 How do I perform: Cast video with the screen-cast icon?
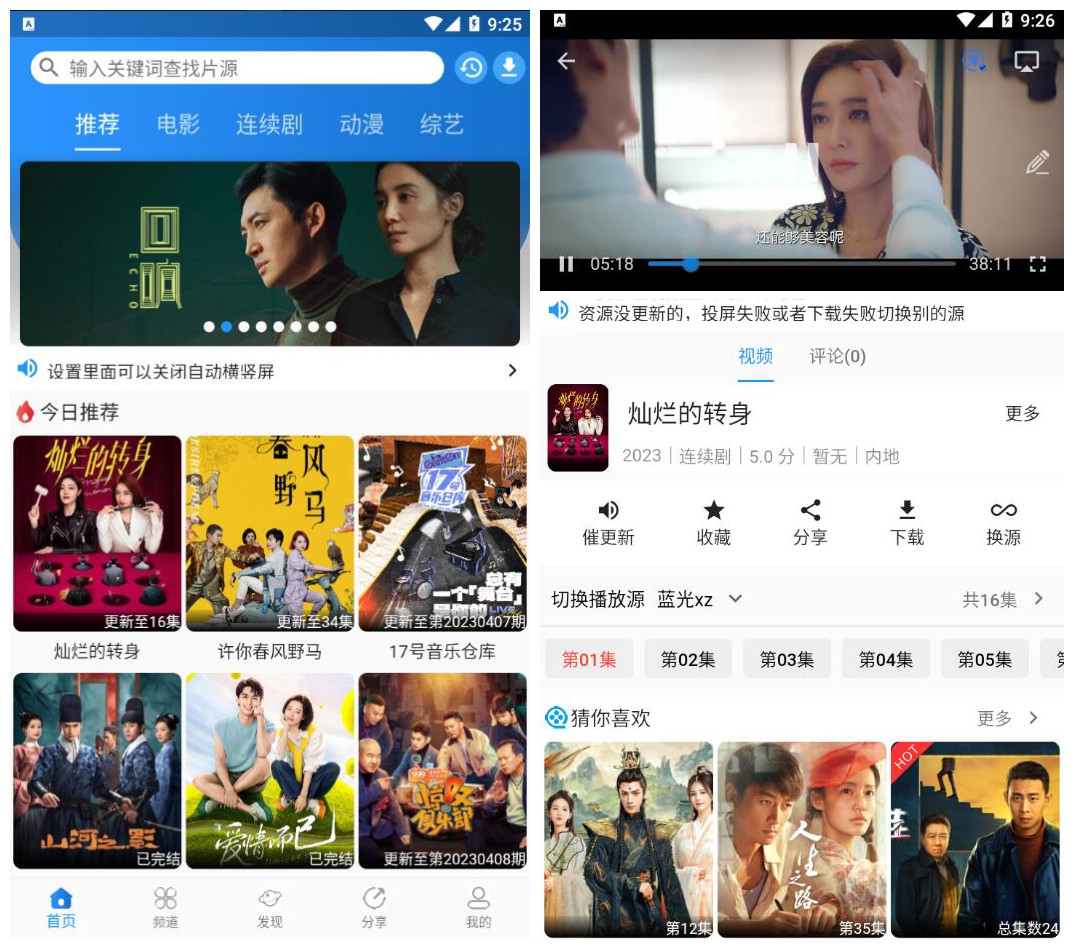tap(1026, 61)
